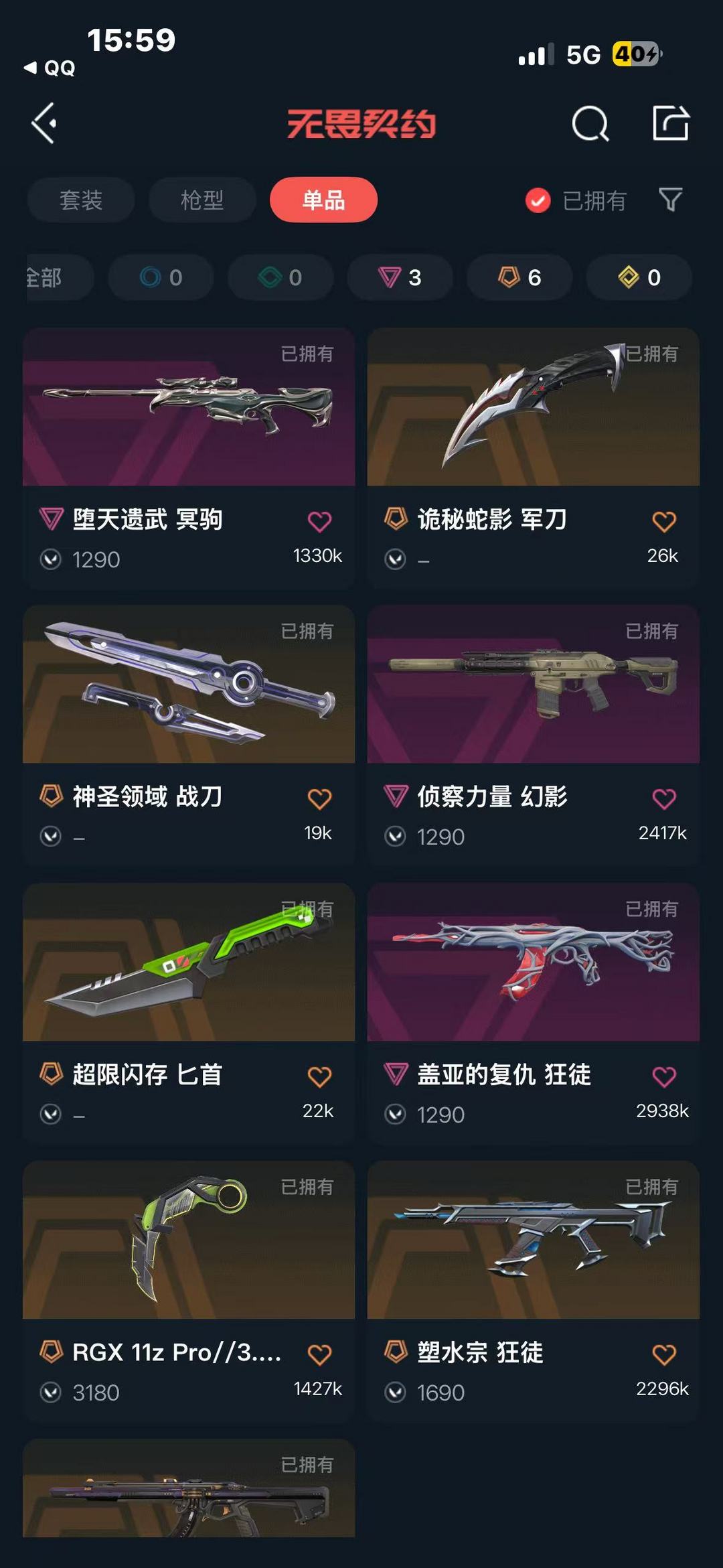Switch to the 枪型 tab
723x1568 pixels.
point(202,200)
